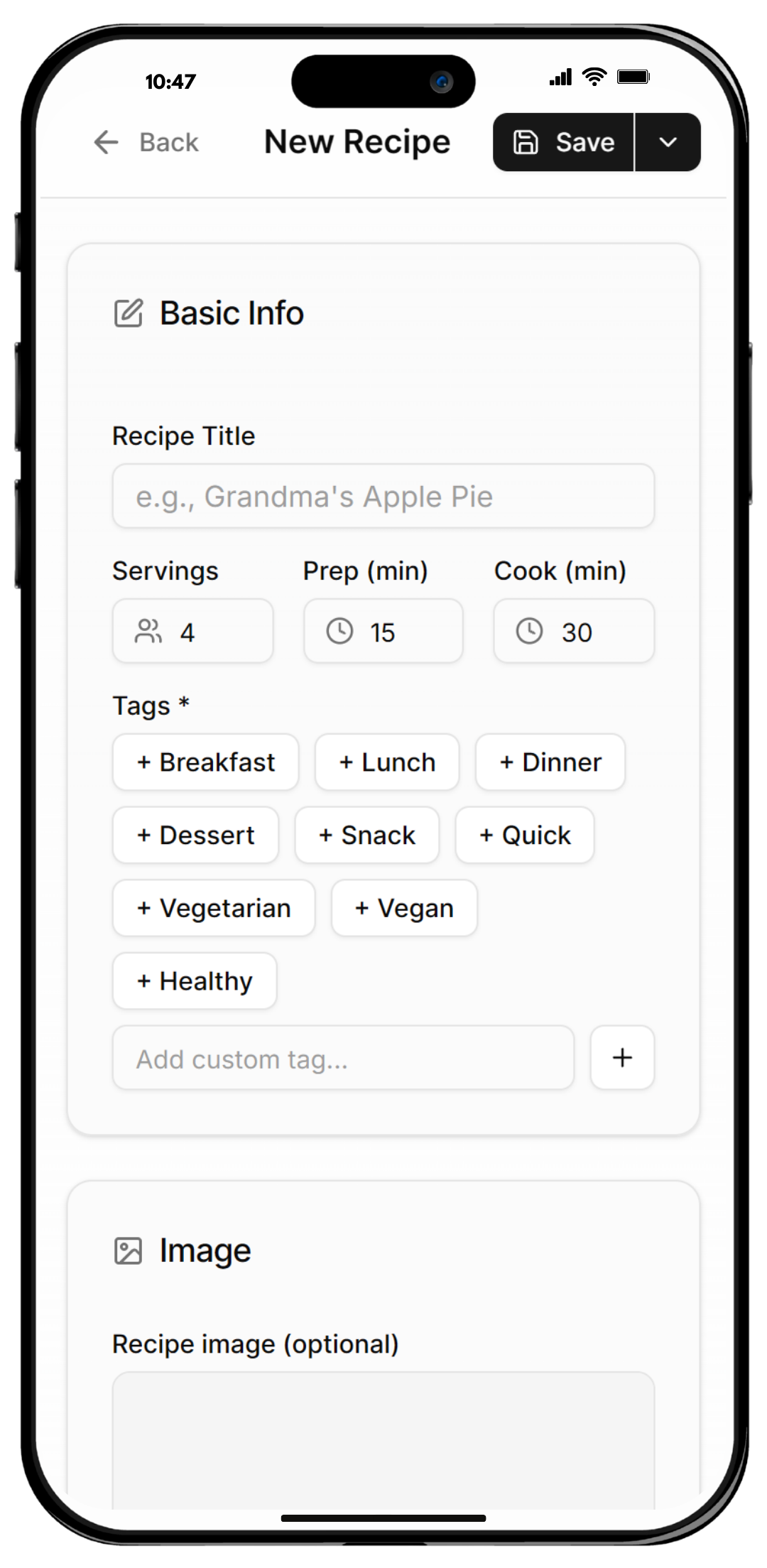Focus the Add custom tag field
The width and height of the screenshot is (767, 1568).
343,1058
